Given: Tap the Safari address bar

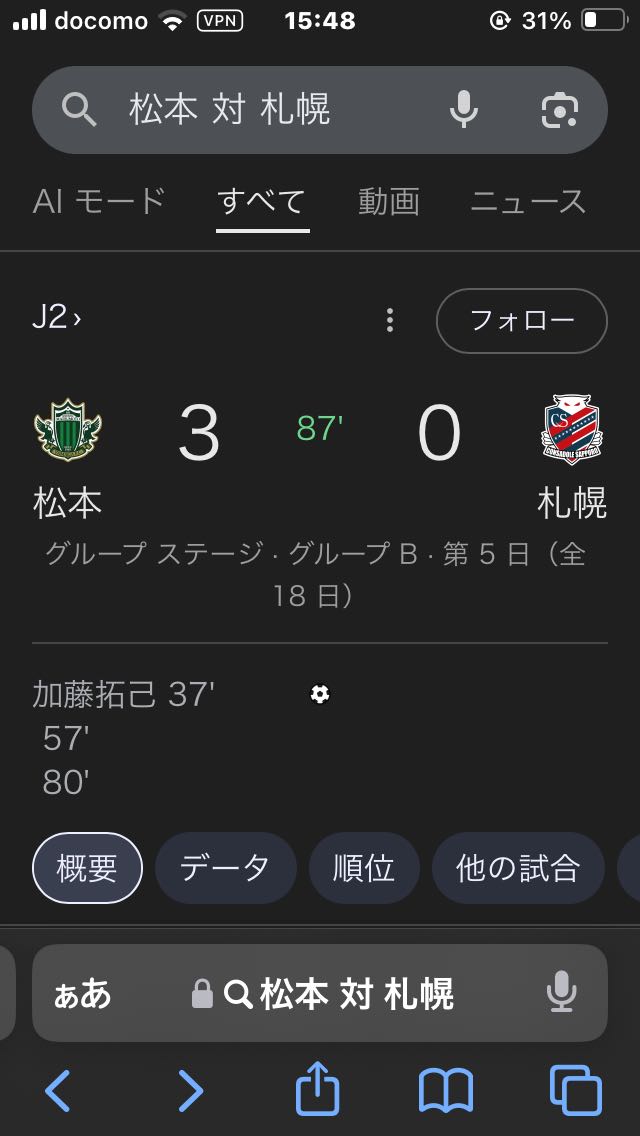Looking at the screenshot, I should pos(340,994).
